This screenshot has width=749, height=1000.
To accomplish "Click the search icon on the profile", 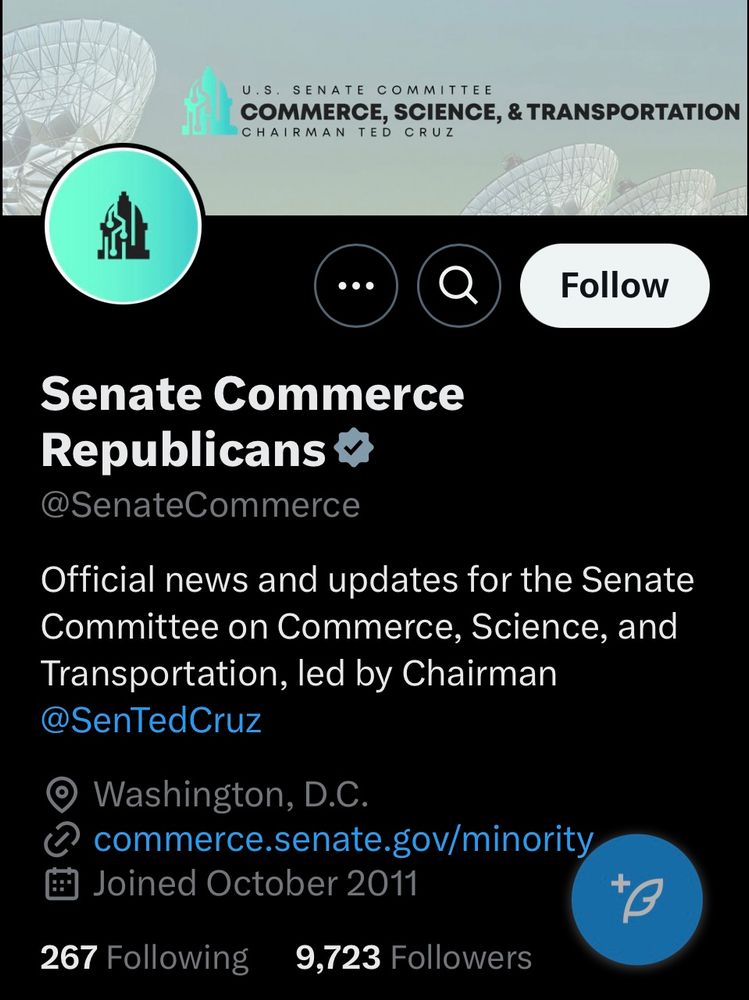I will pos(459,285).
